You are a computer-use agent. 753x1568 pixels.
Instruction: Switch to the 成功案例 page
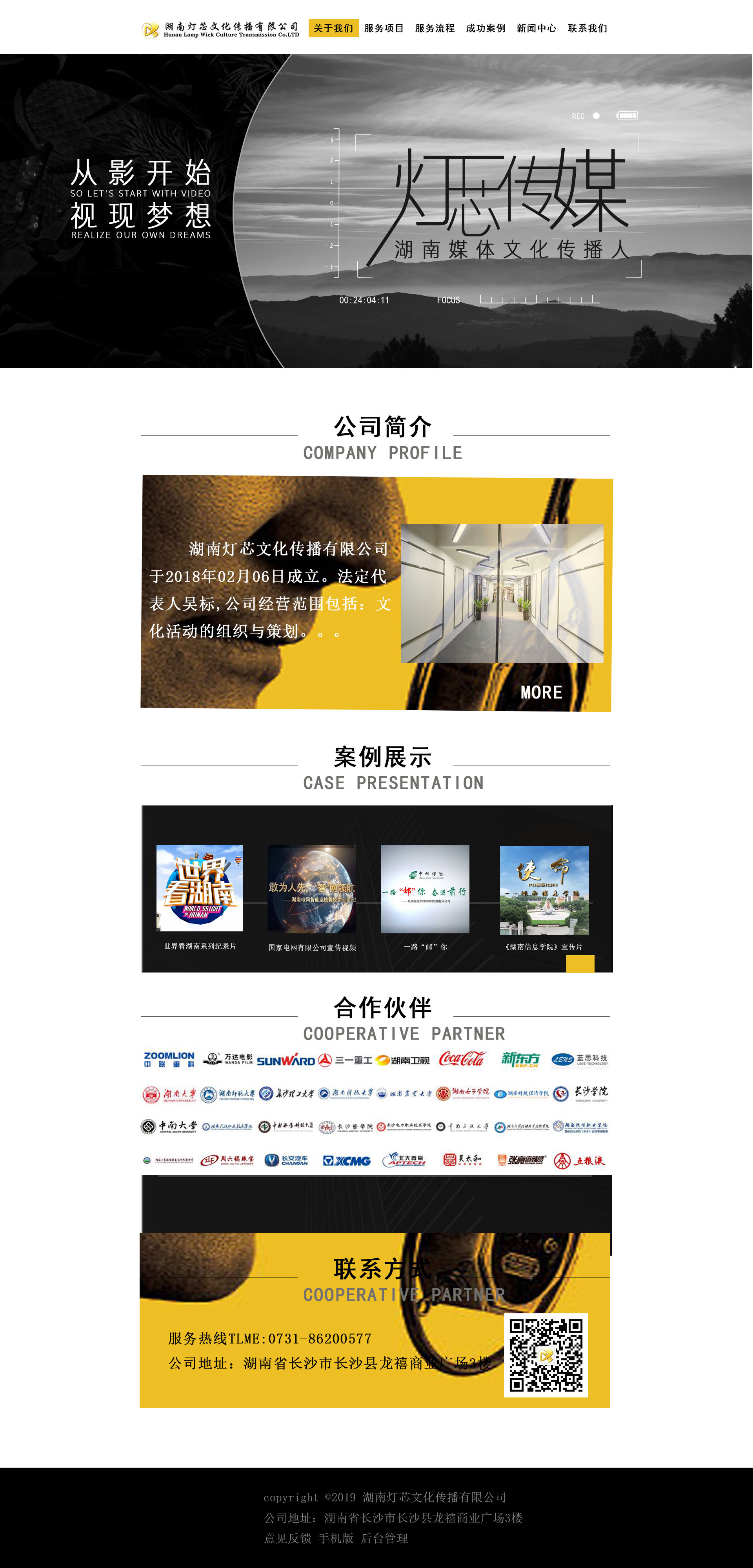(x=486, y=28)
